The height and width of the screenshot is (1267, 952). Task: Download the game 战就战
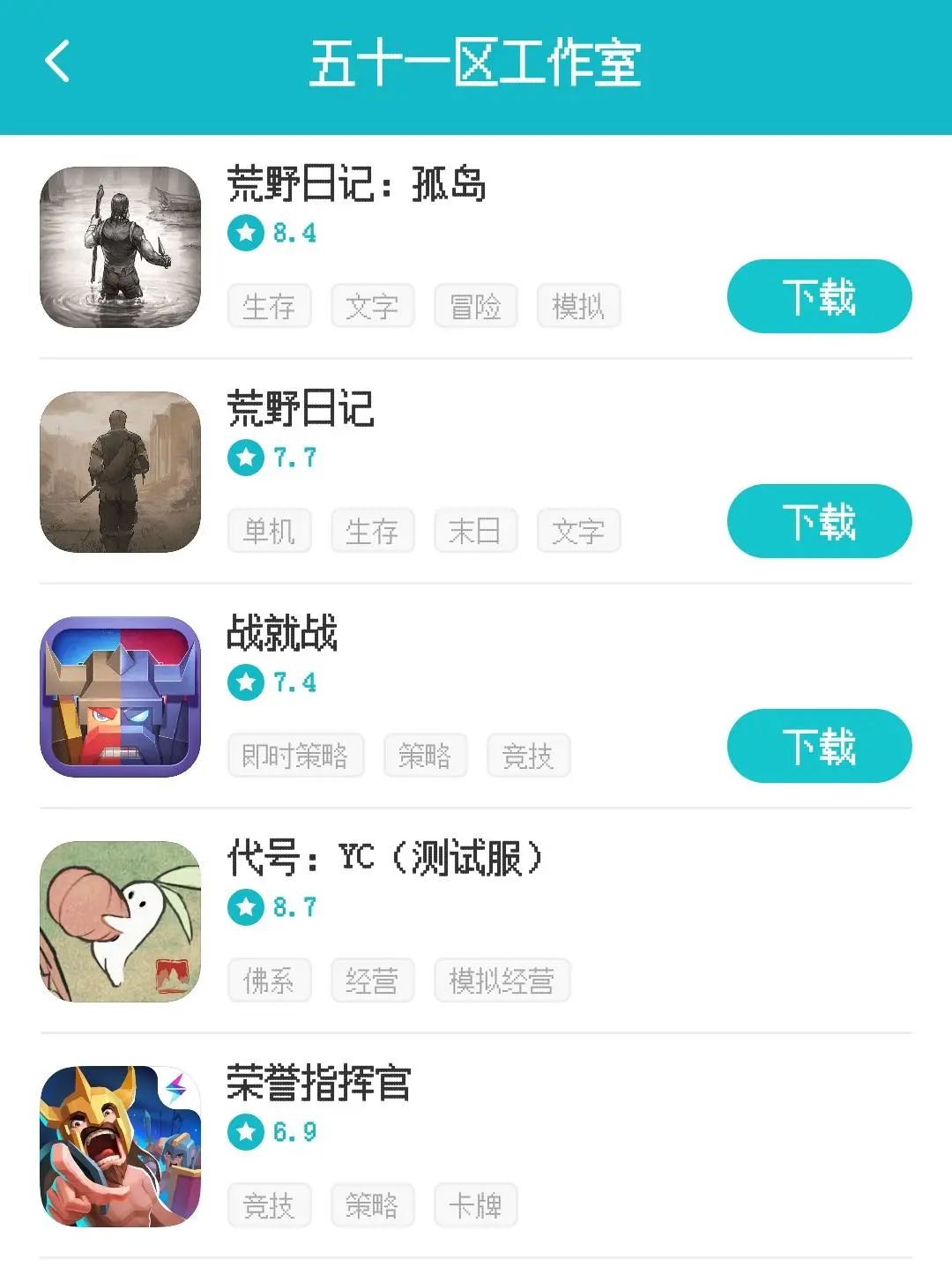click(819, 746)
